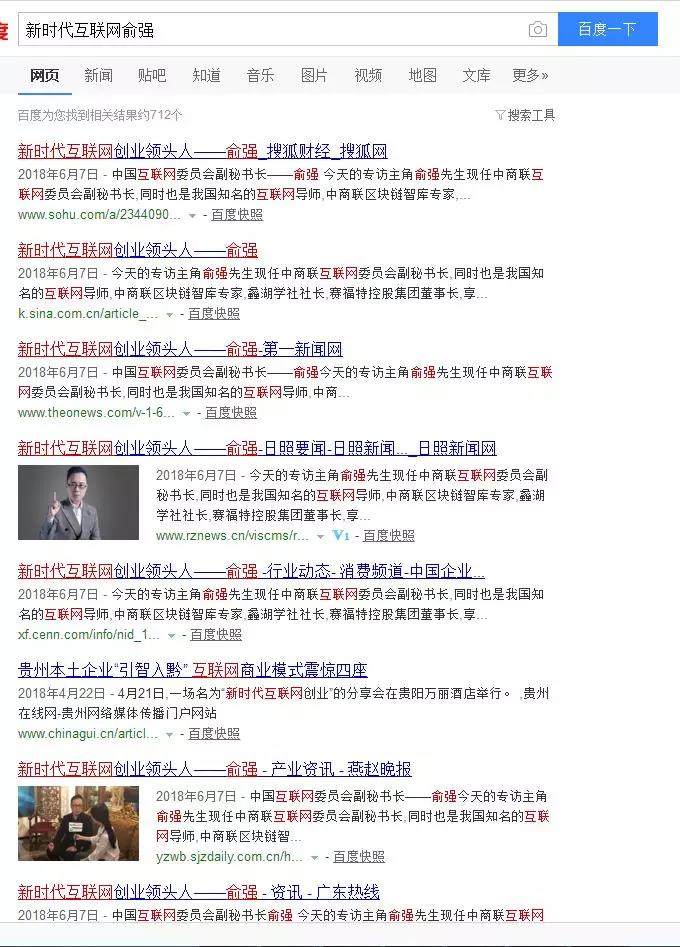Open the 搜狐财经_搜狐网 result link

pyautogui.click(x=202, y=152)
